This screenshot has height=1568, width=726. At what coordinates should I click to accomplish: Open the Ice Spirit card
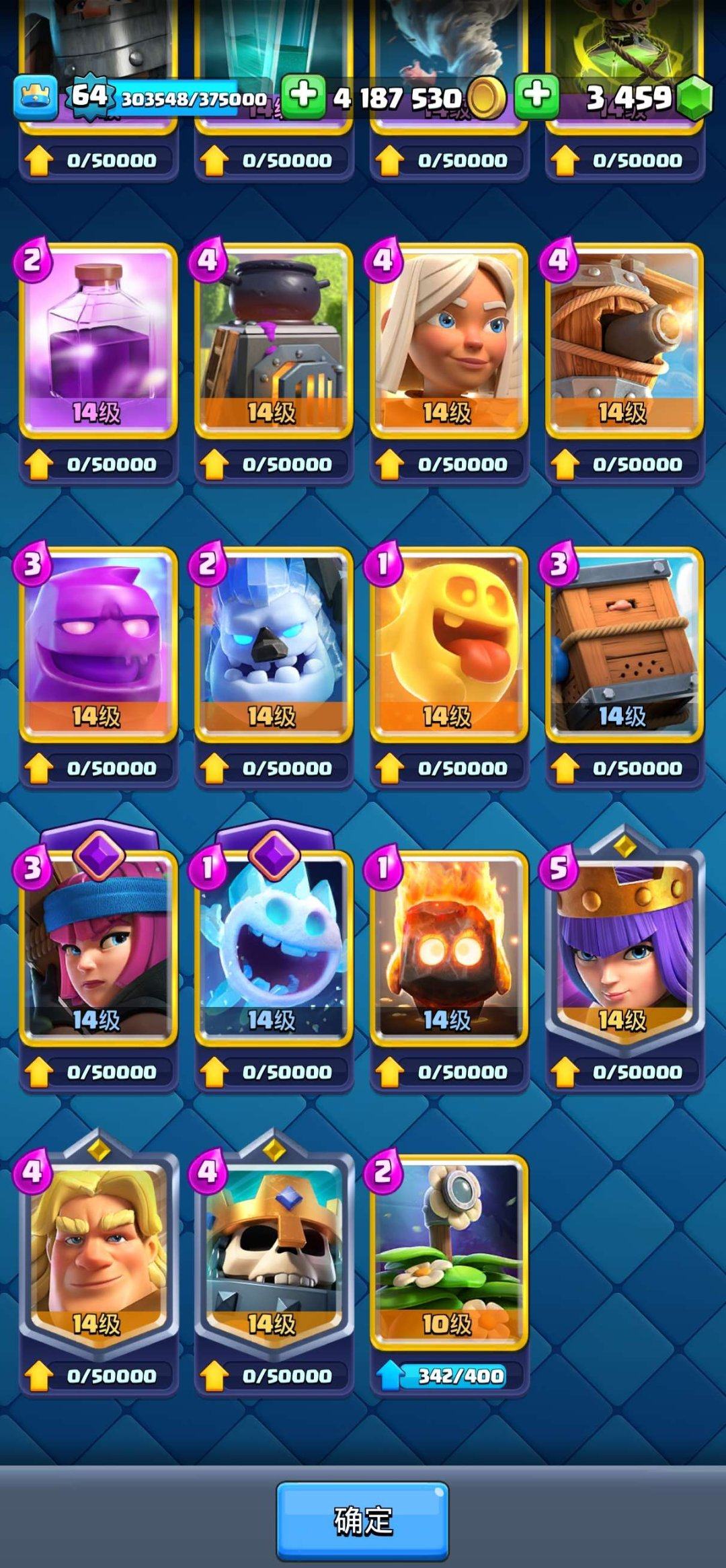pos(274,948)
